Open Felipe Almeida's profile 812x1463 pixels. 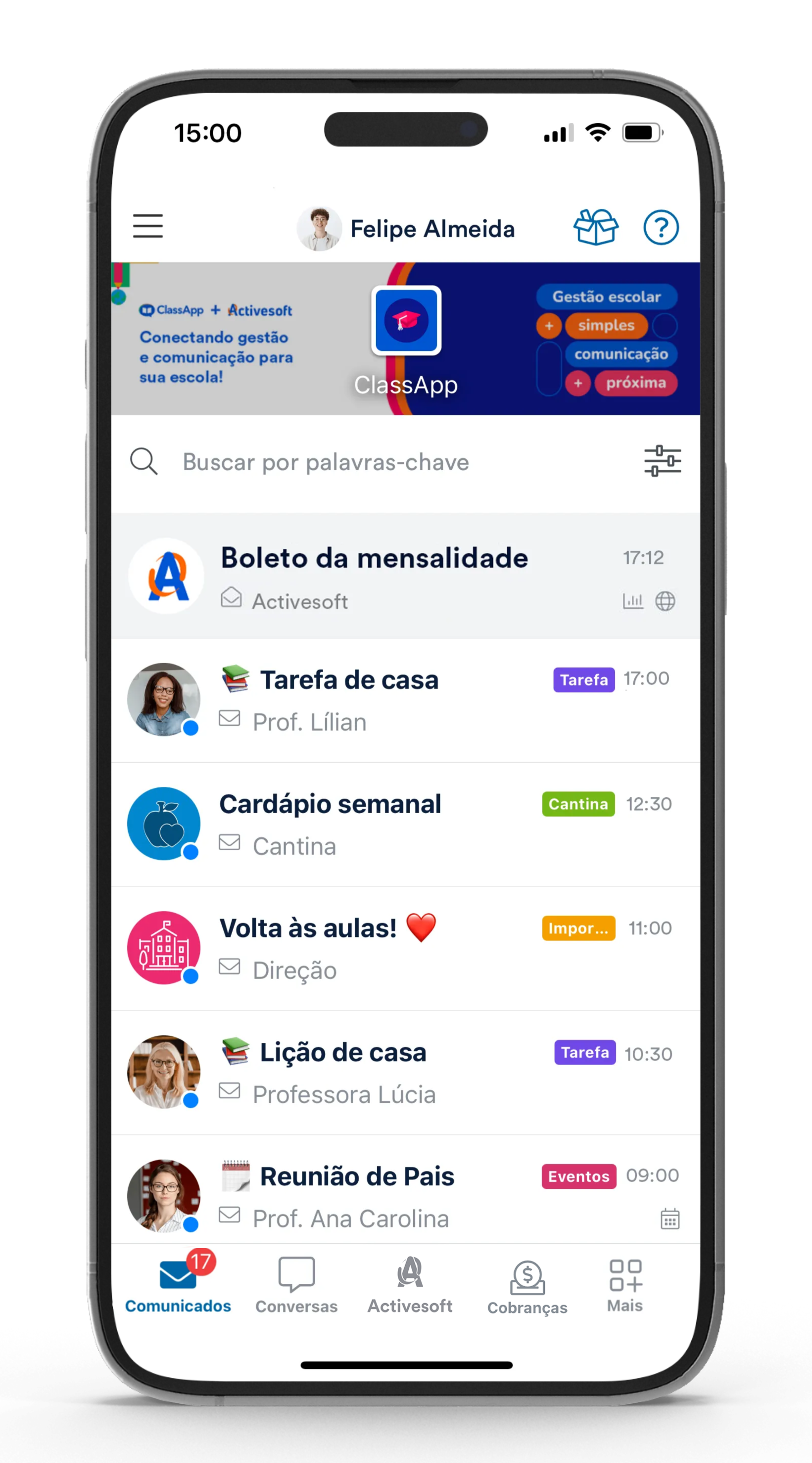coord(406,228)
